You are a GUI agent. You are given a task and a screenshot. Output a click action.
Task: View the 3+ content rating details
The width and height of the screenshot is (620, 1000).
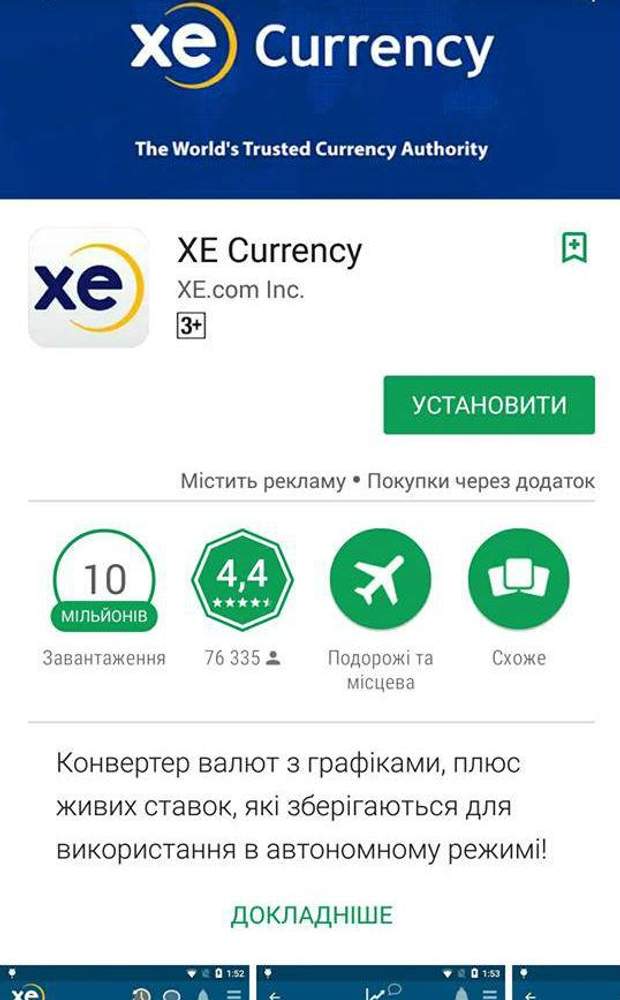191,326
